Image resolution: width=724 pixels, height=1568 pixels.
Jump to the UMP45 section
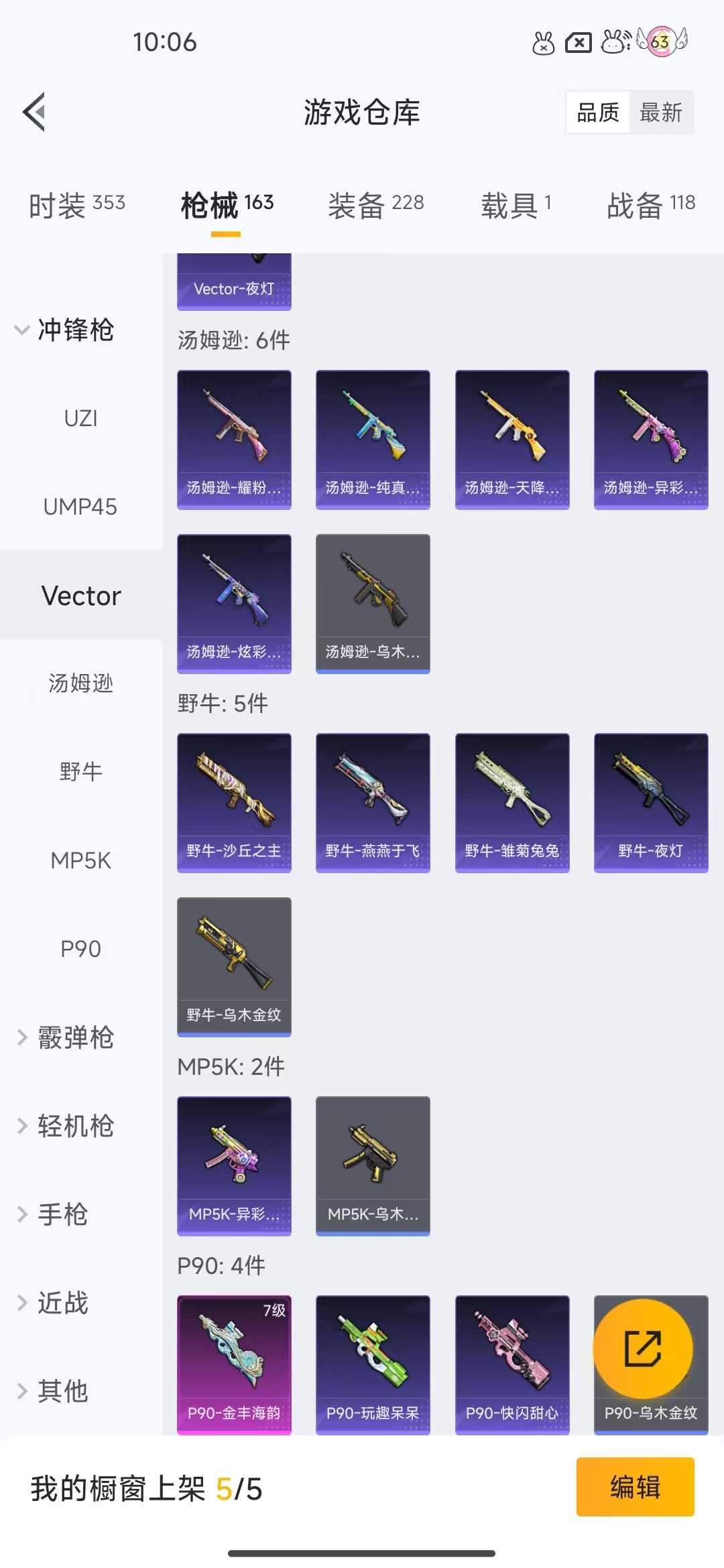click(x=81, y=507)
